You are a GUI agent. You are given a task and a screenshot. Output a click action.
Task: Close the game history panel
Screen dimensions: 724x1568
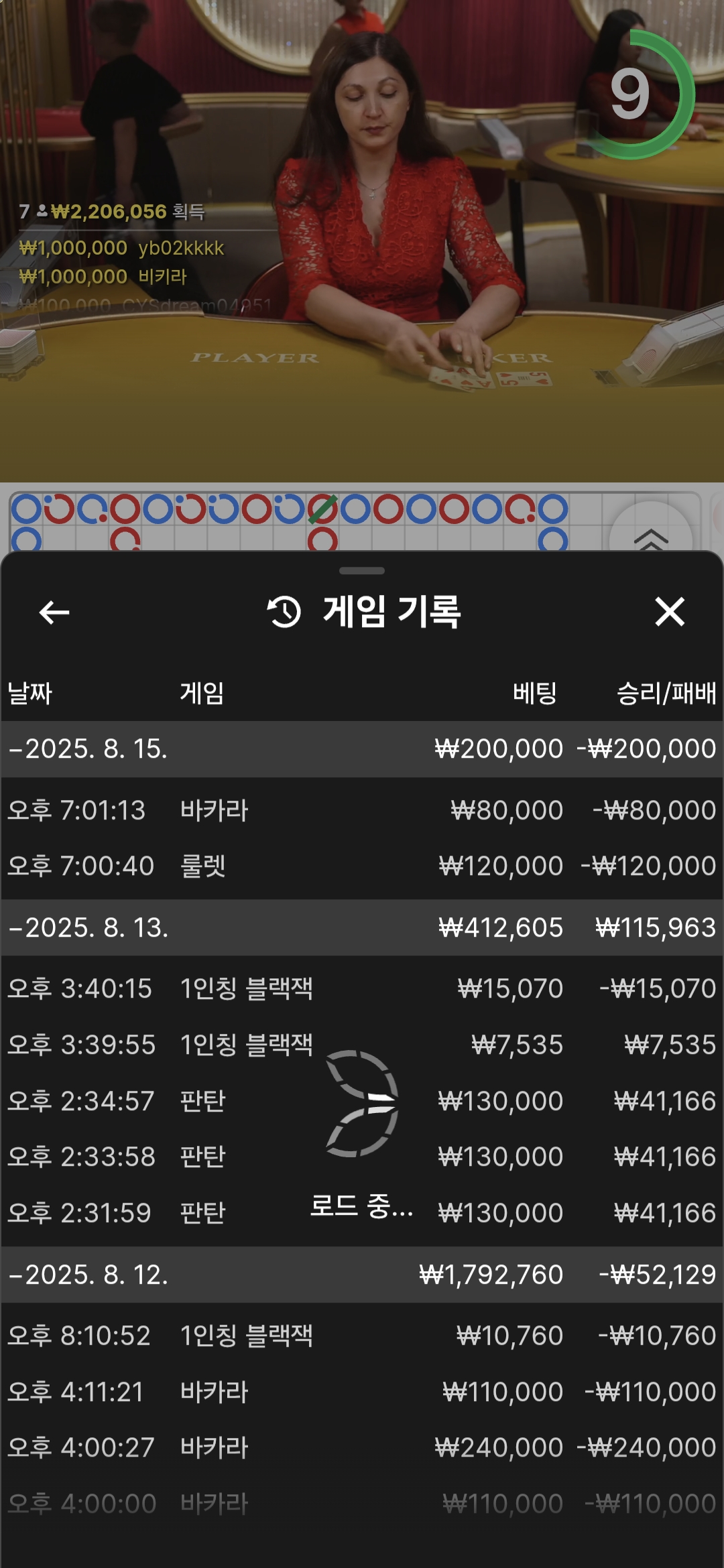[x=669, y=612]
